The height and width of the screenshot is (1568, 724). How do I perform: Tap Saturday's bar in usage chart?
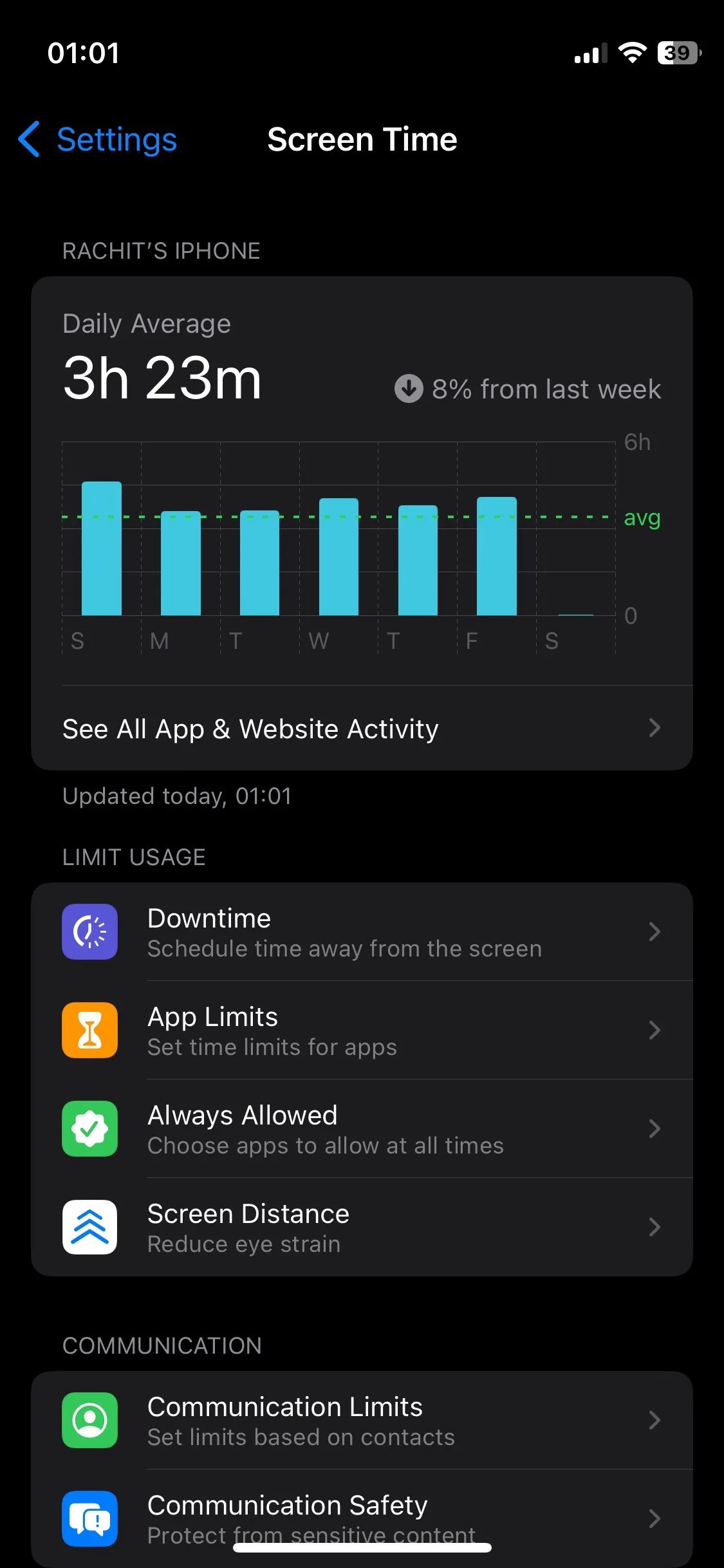point(576,613)
